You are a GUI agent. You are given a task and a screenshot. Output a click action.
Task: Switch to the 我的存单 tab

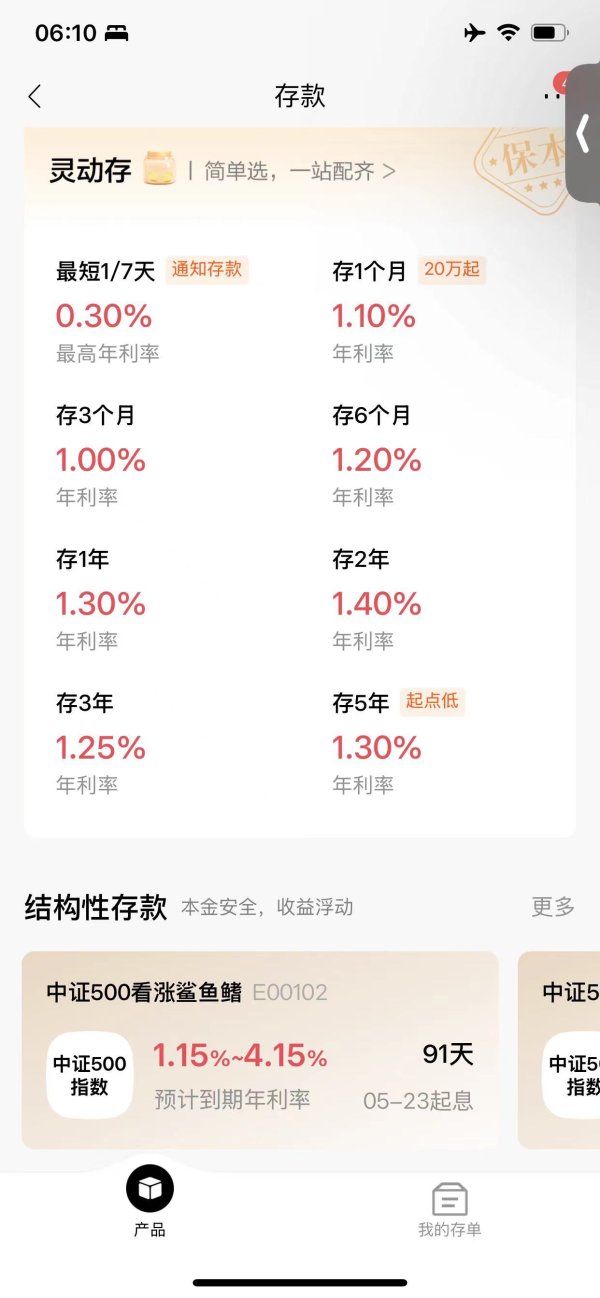[449, 1208]
